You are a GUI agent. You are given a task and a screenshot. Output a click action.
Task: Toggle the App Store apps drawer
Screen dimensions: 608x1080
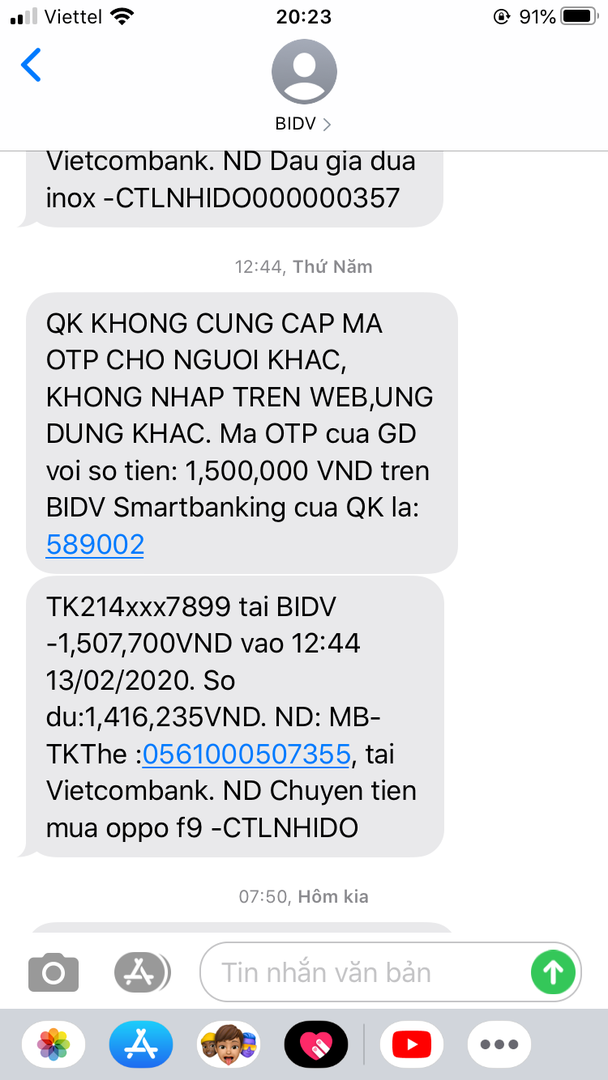coord(141,971)
